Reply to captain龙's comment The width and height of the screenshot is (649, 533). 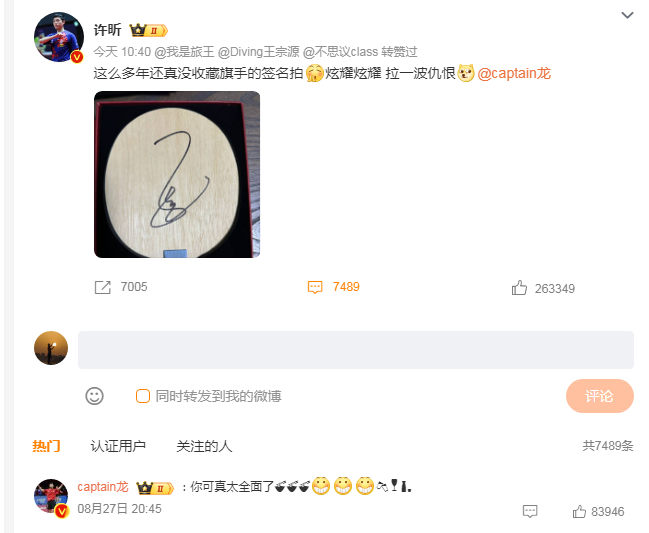tap(530, 511)
